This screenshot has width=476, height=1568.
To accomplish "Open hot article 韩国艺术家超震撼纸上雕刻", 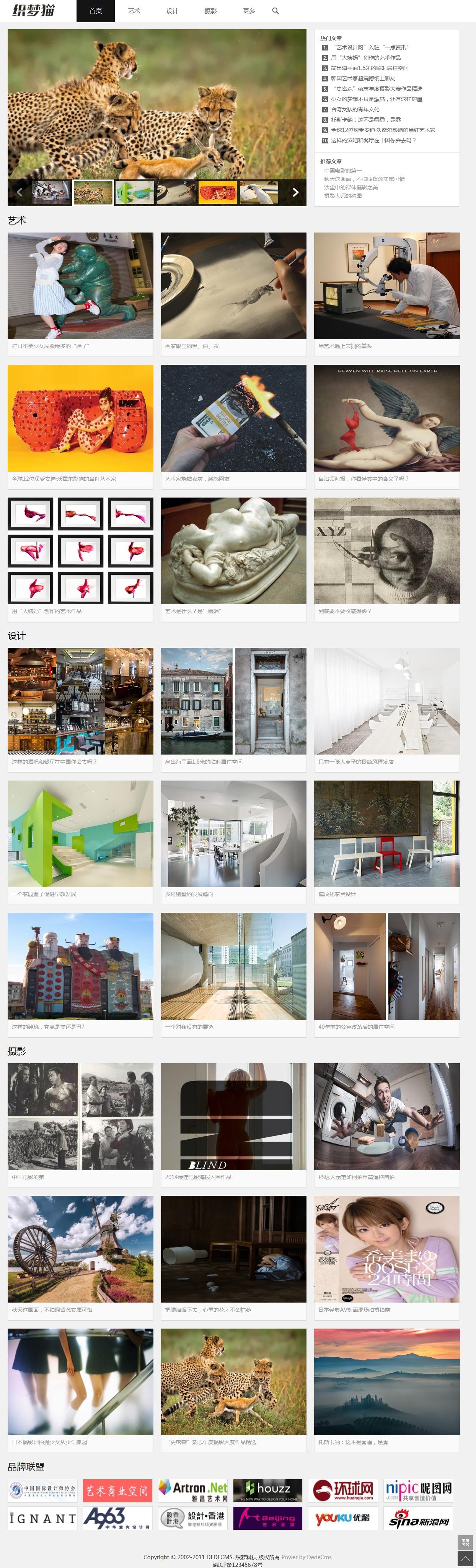I will pos(363,78).
